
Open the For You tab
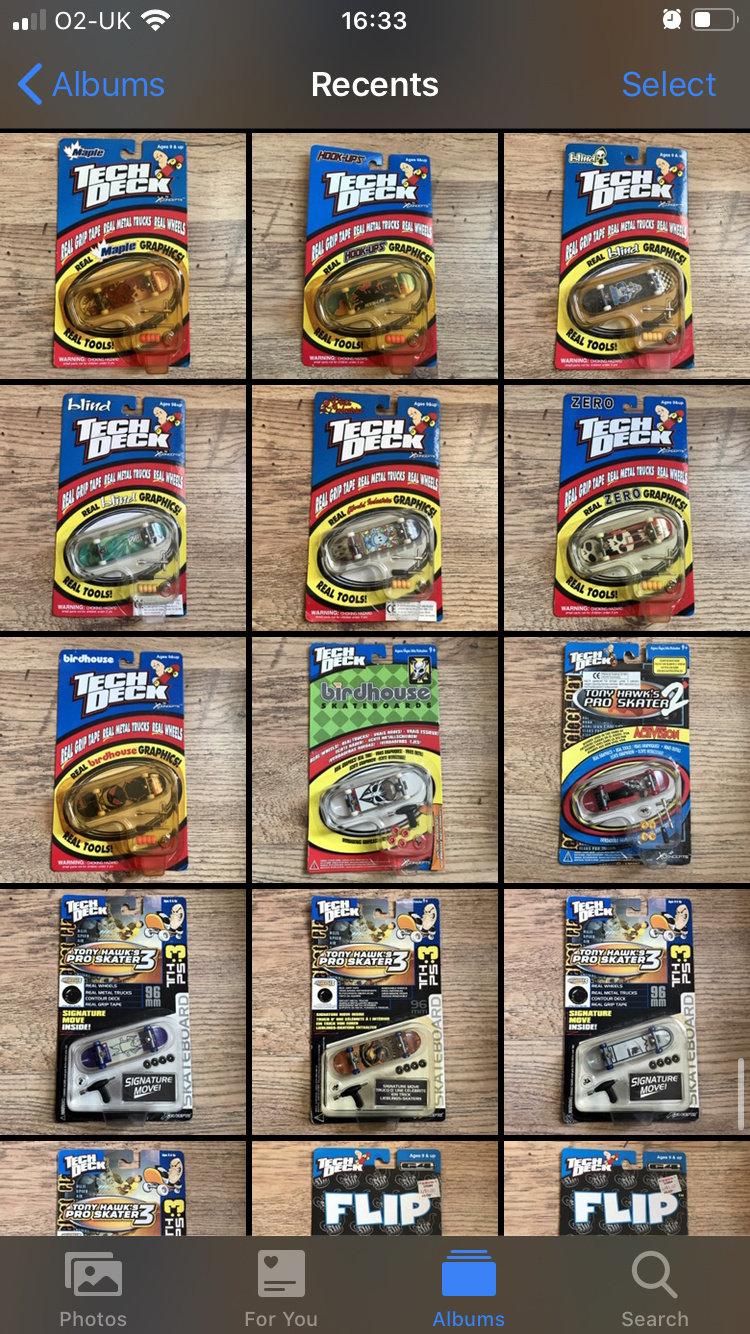(x=281, y=1288)
